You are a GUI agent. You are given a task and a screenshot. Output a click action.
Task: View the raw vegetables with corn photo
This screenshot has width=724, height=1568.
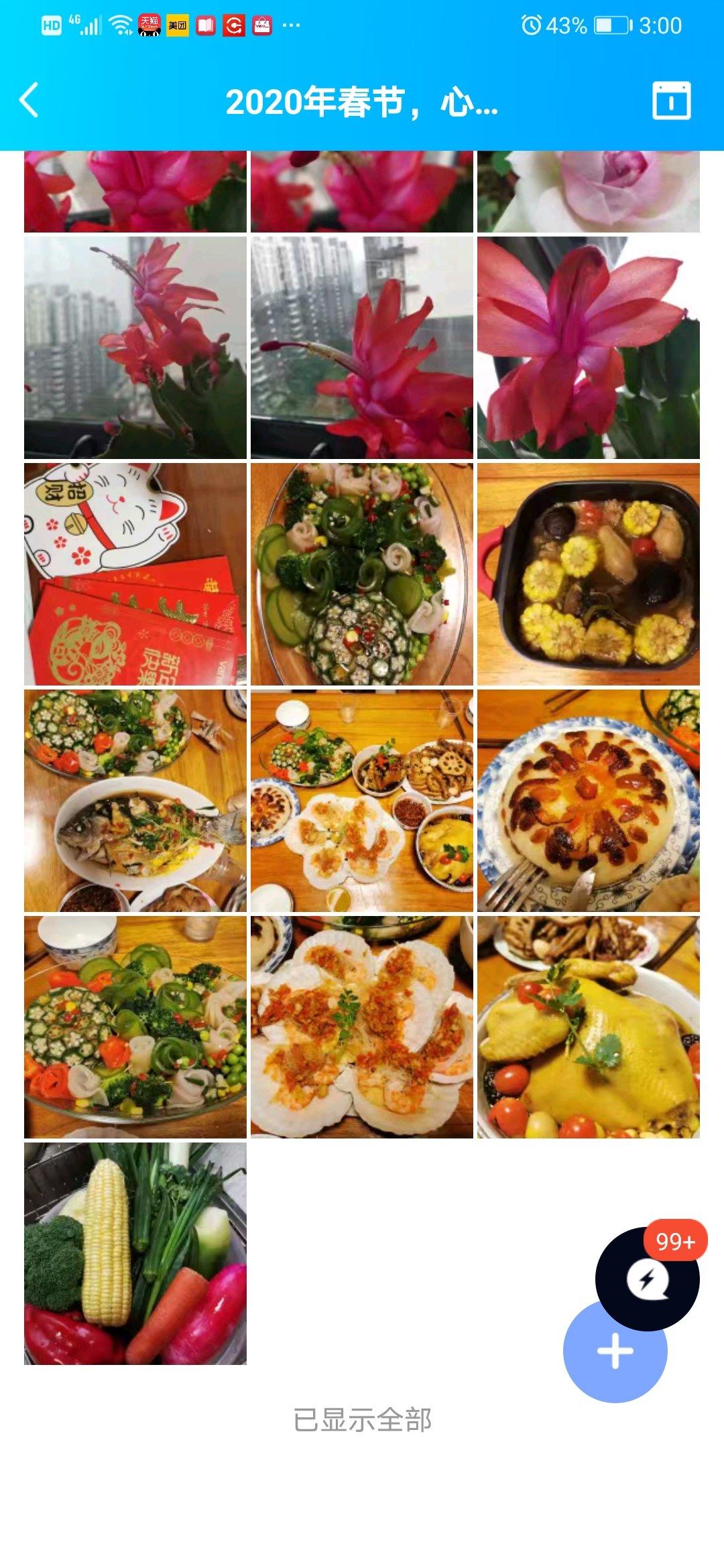(135, 1254)
